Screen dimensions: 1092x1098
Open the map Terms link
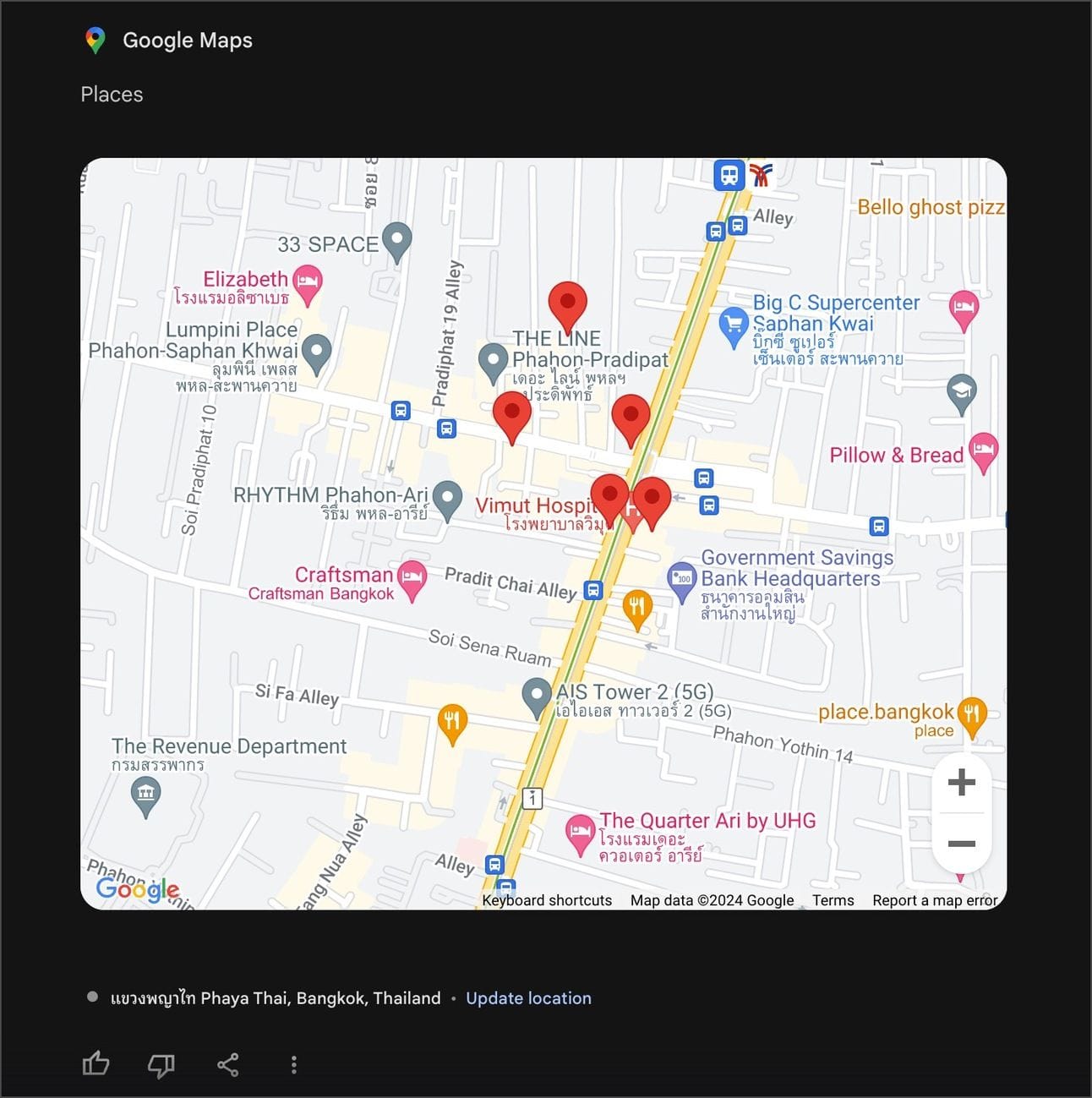point(833,900)
